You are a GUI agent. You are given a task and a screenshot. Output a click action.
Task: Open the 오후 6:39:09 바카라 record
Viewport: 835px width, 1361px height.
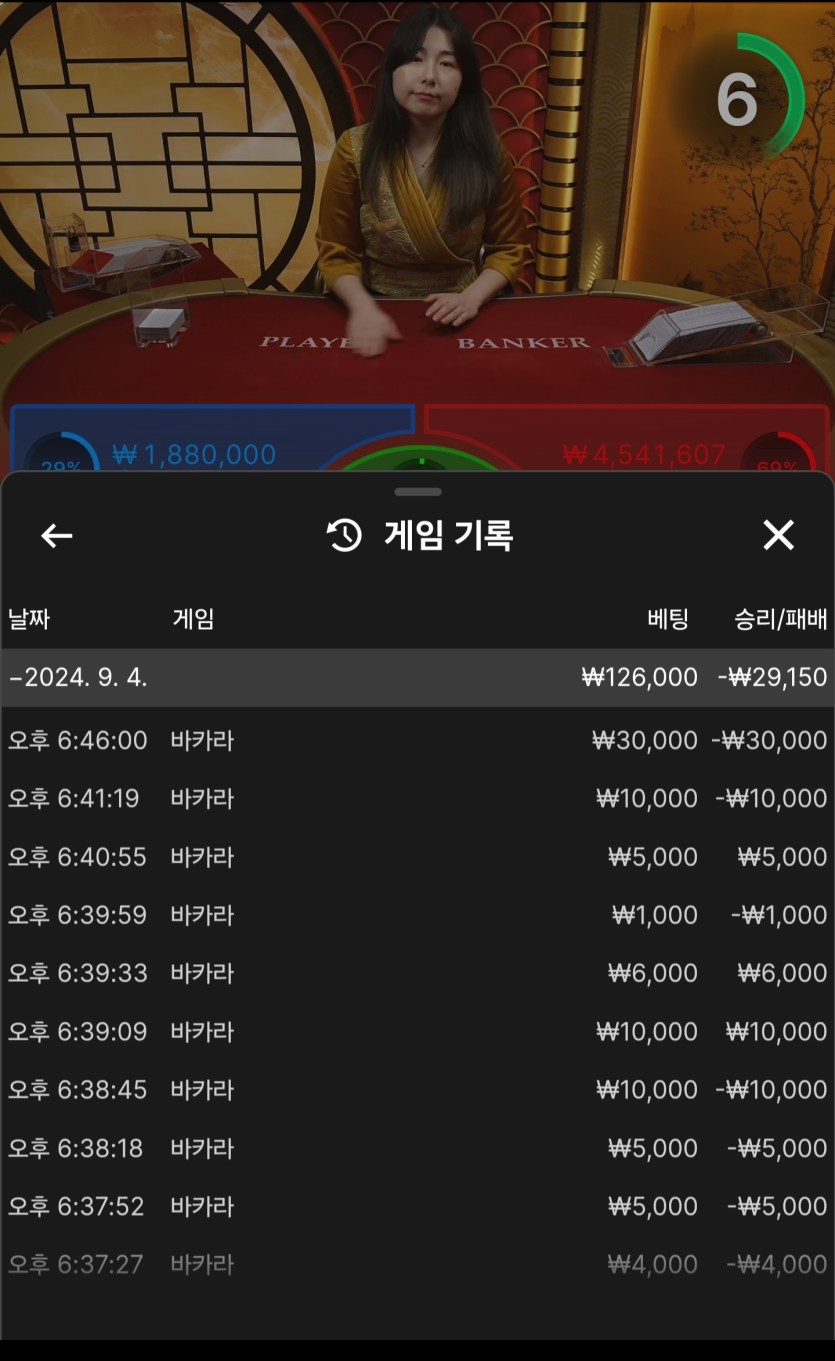tap(417, 1031)
